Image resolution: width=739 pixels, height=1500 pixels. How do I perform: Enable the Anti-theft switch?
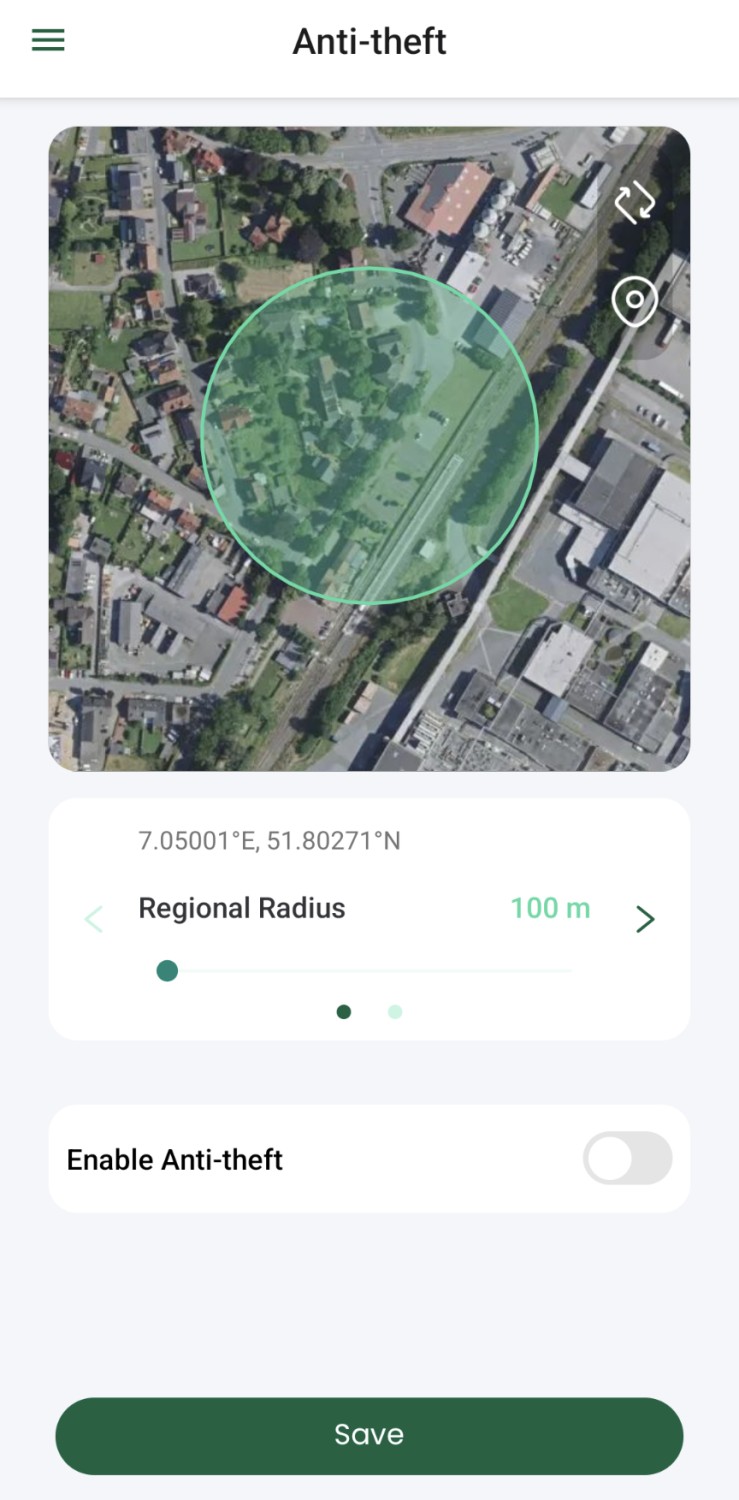(x=627, y=1158)
